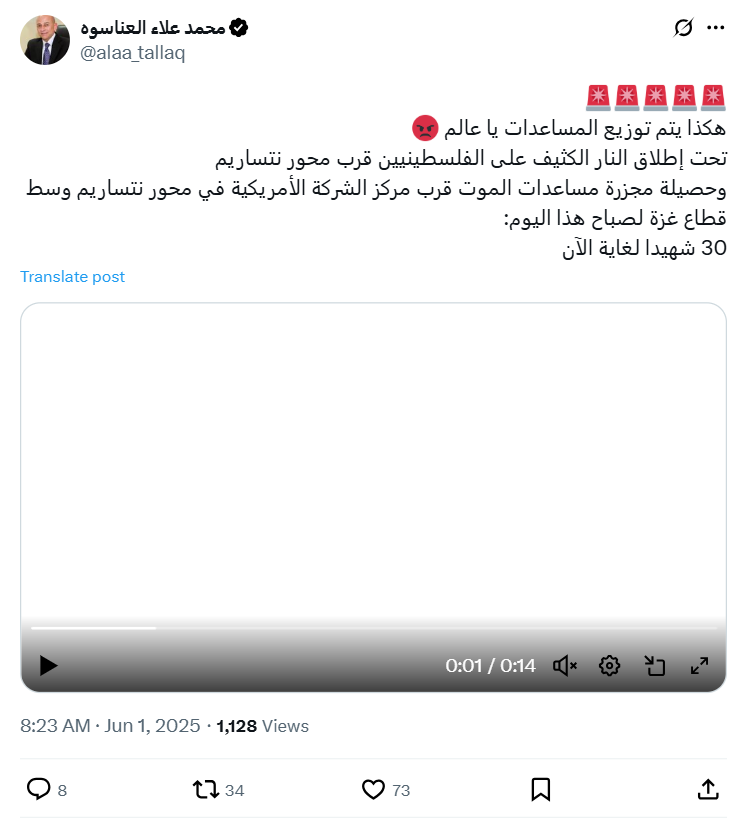Play the 14-second video
747x818 pixels.
pyautogui.click(x=48, y=665)
